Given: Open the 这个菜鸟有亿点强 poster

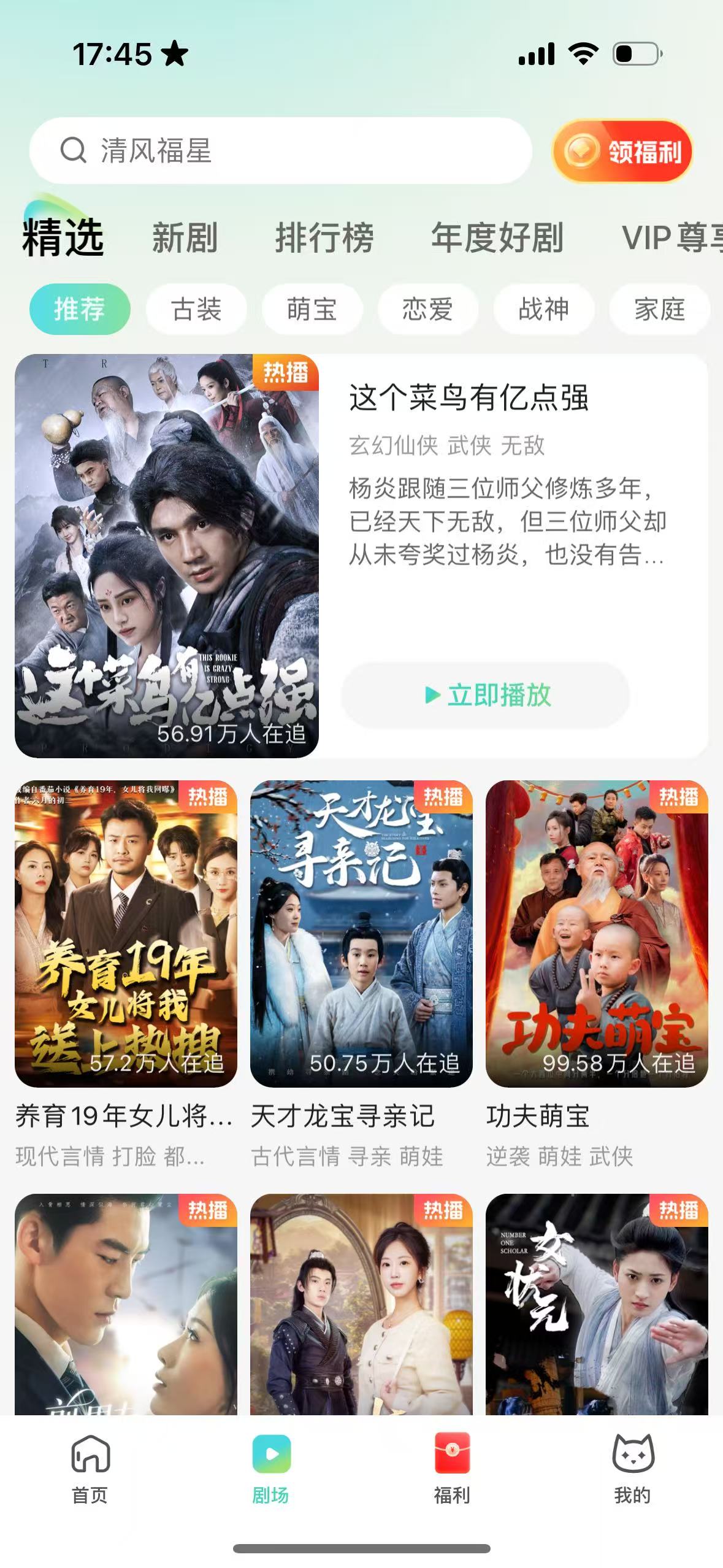Looking at the screenshot, I should 167,555.
